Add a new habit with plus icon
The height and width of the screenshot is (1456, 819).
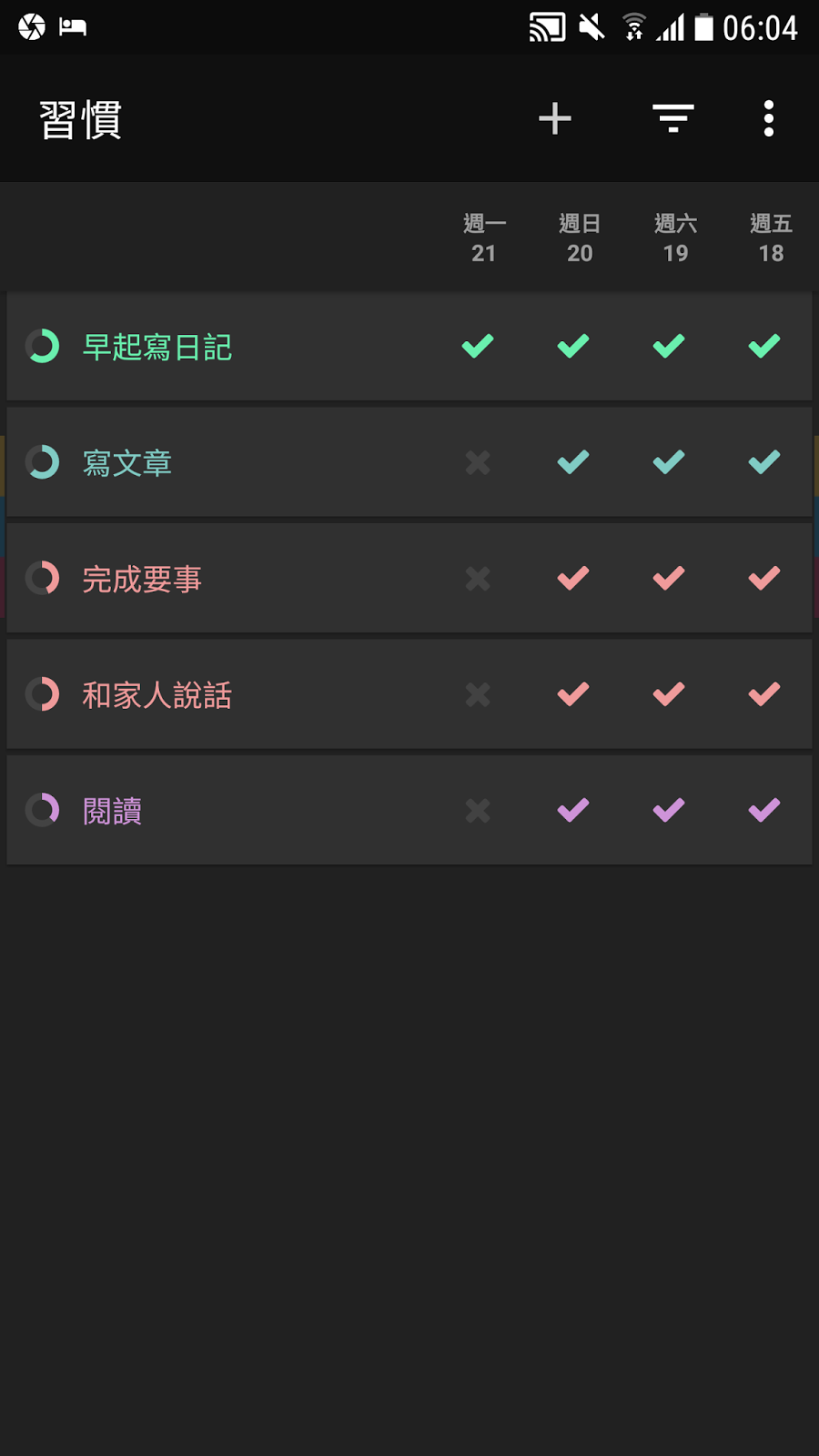pos(554,118)
